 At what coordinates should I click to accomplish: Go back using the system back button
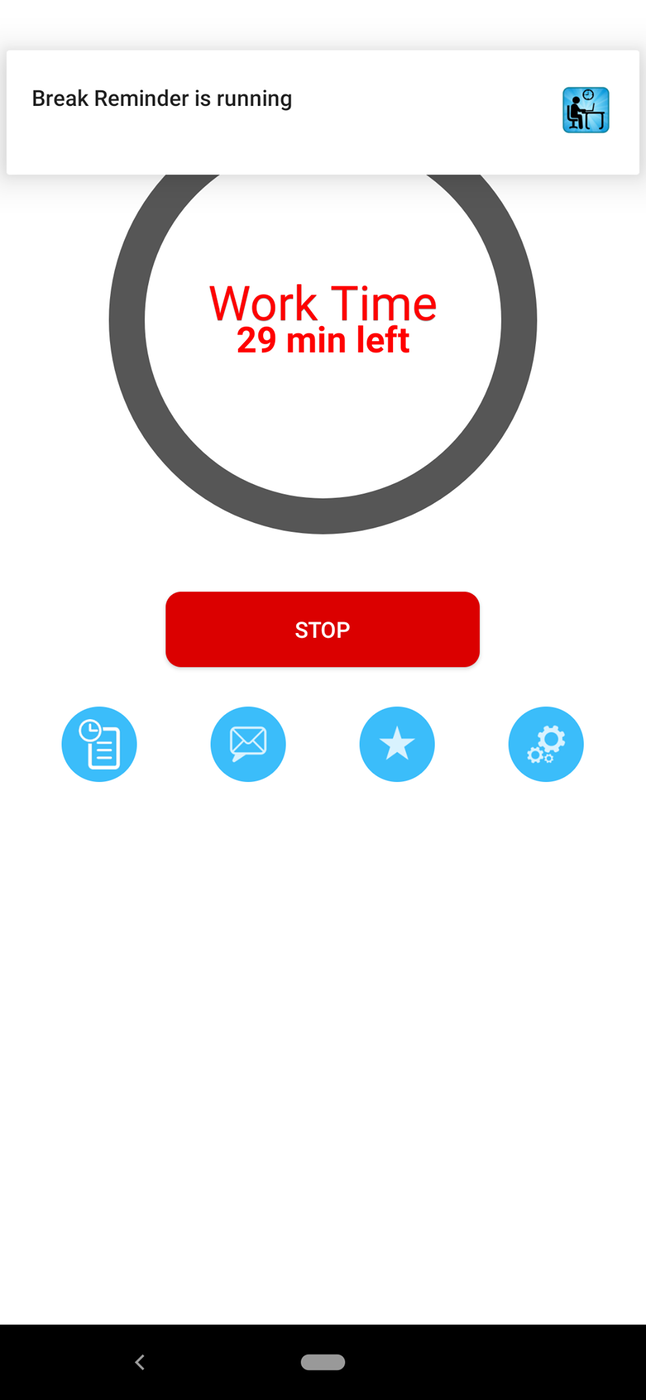pos(140,1362)
